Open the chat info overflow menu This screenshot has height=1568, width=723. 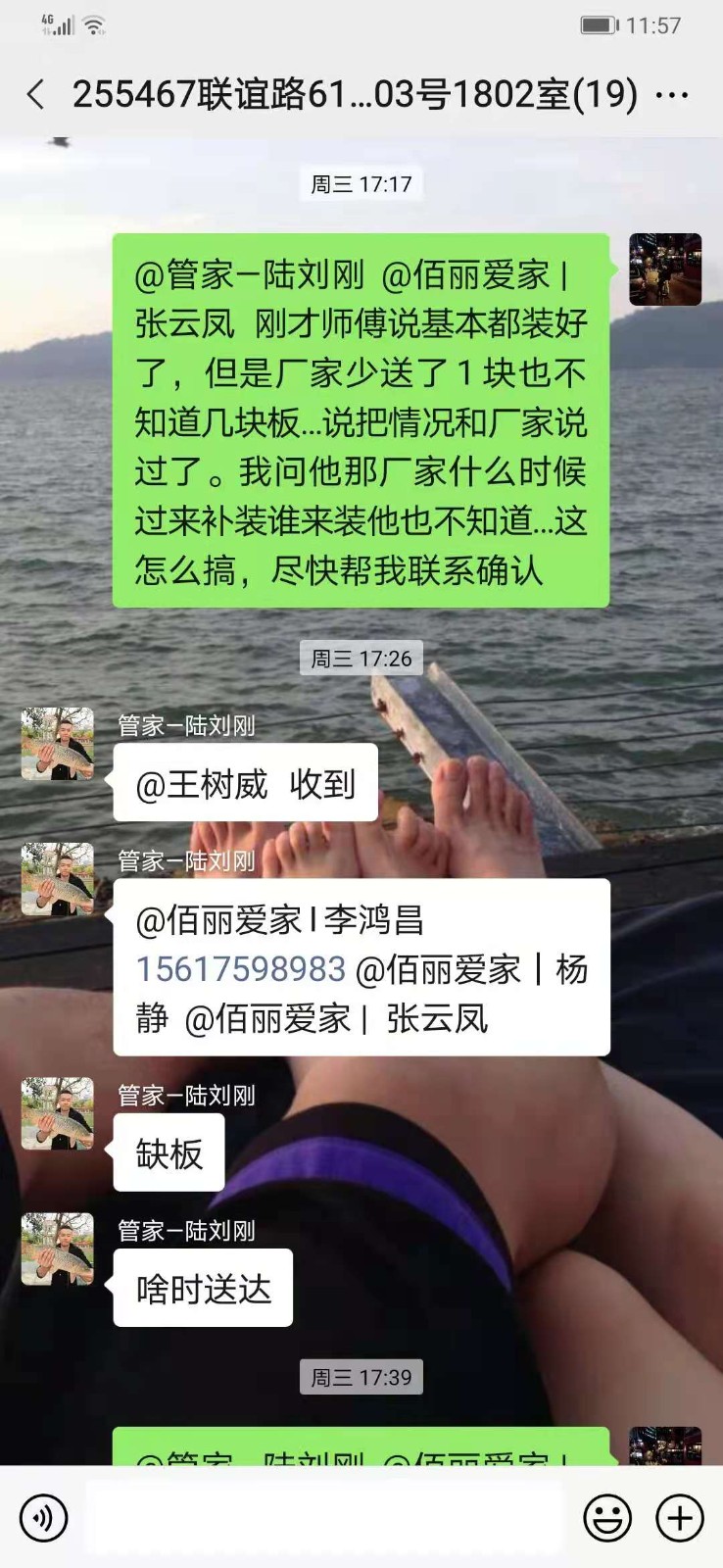[671, 95]
